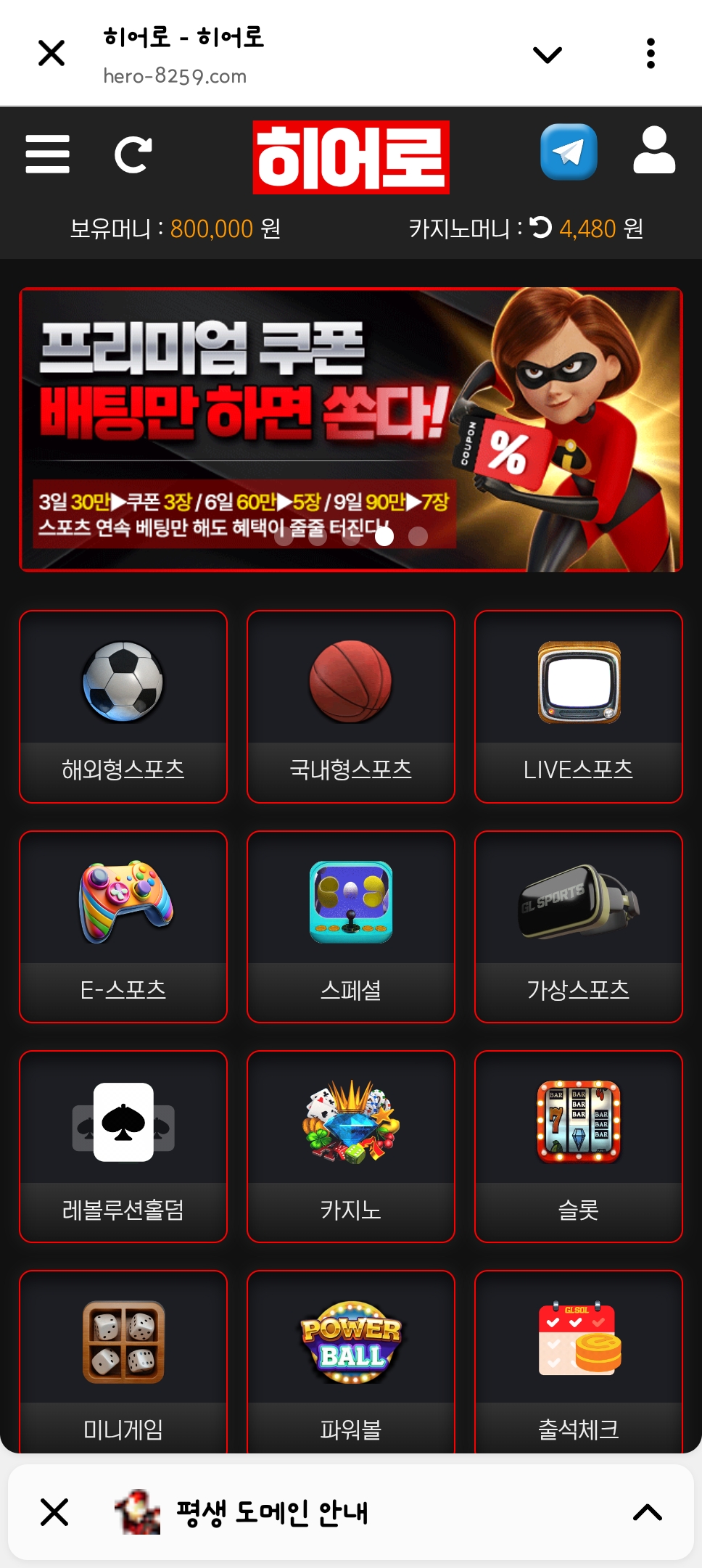Dismiss the 평생 도메인 안내 notice
This screenshot has width=702, height=1568.
(54, 1512)
